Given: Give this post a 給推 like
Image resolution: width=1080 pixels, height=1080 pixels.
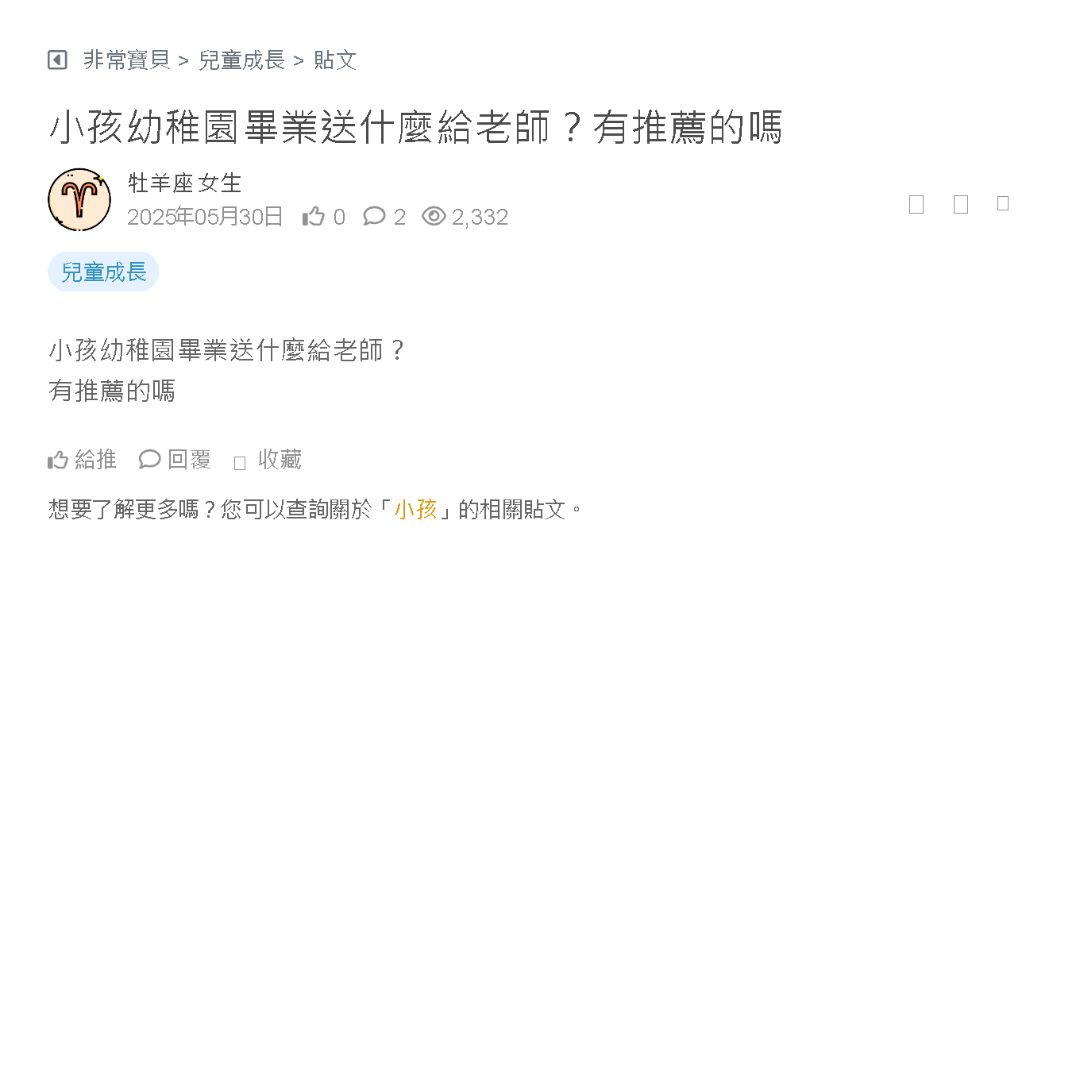Looking at the screenshot, I should click(x=82, y=460).
